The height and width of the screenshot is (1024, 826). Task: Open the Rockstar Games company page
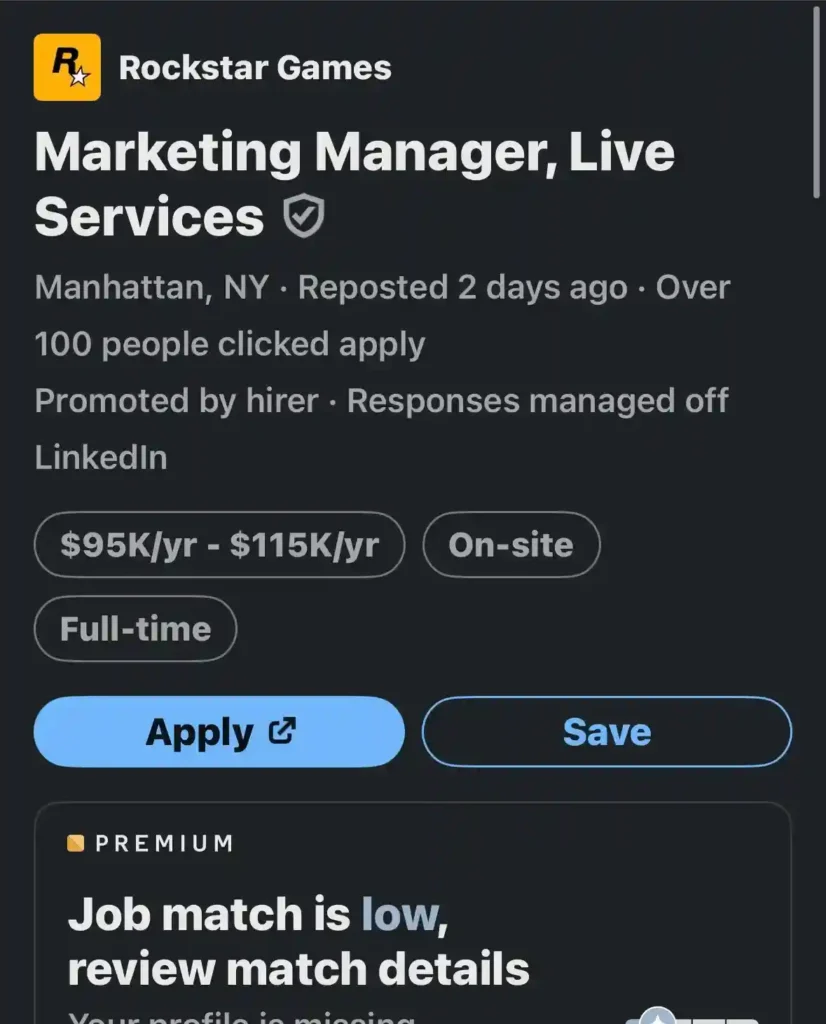pos(254,68)
